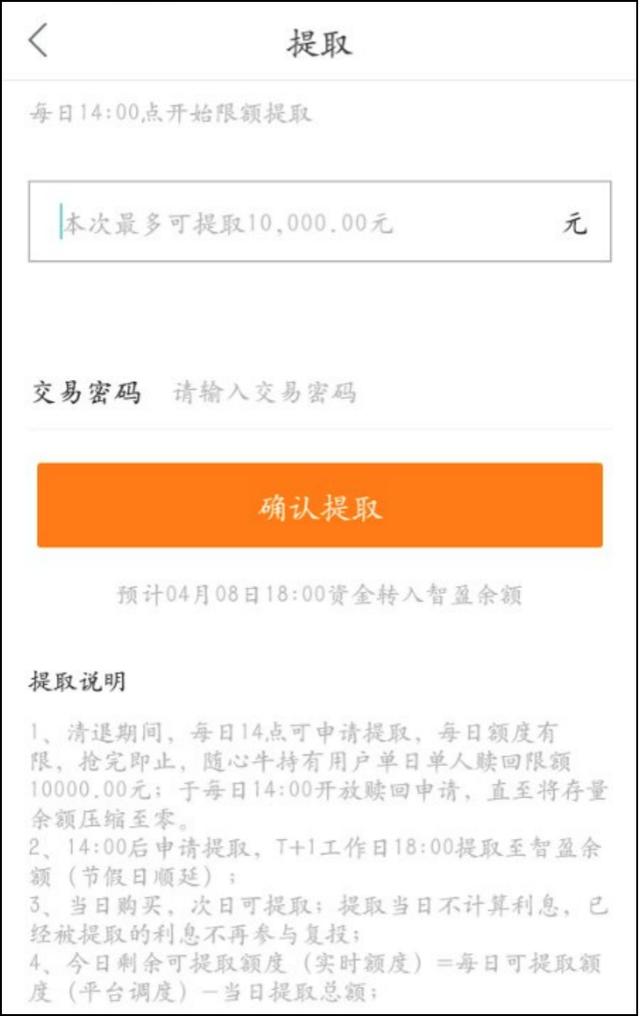The image size is (640, 1016).
Task: Focus the 交易密码 password field
Action: point(380,392)
